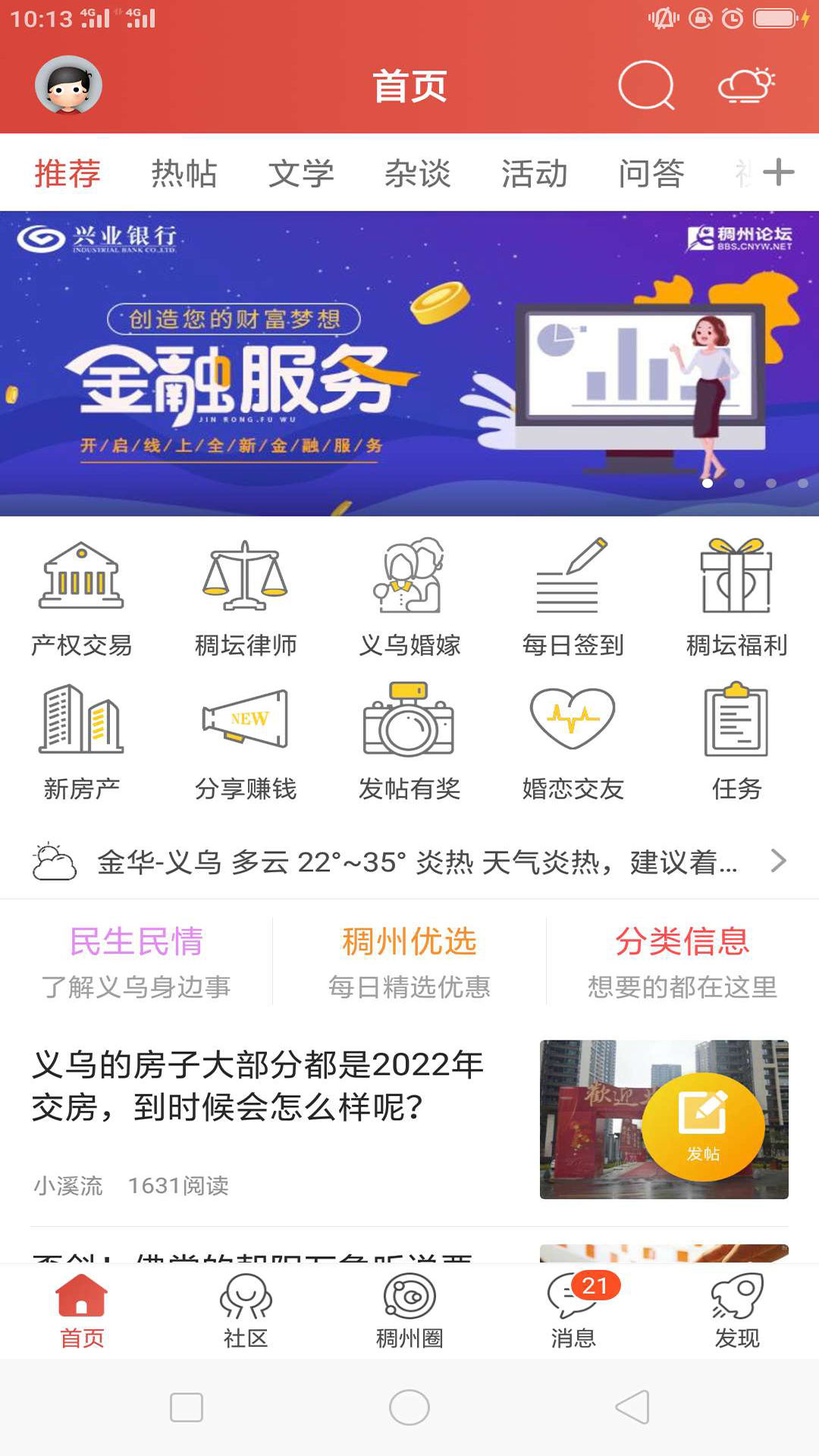Tap the plus icon to add channels
Viewport: 819px width, 1456px height.
point(779,172)
